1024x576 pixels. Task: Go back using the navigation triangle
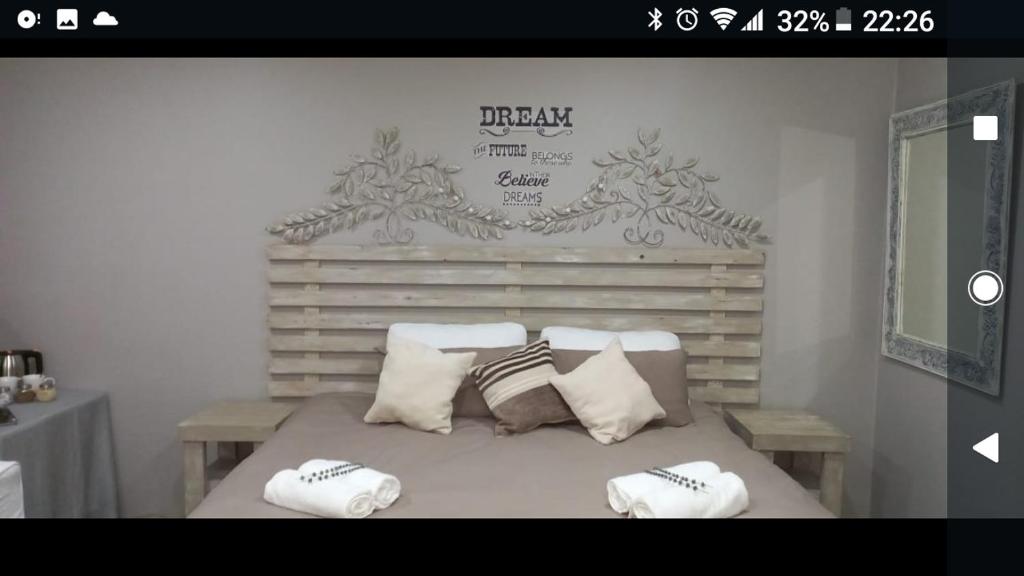(985, 448)
